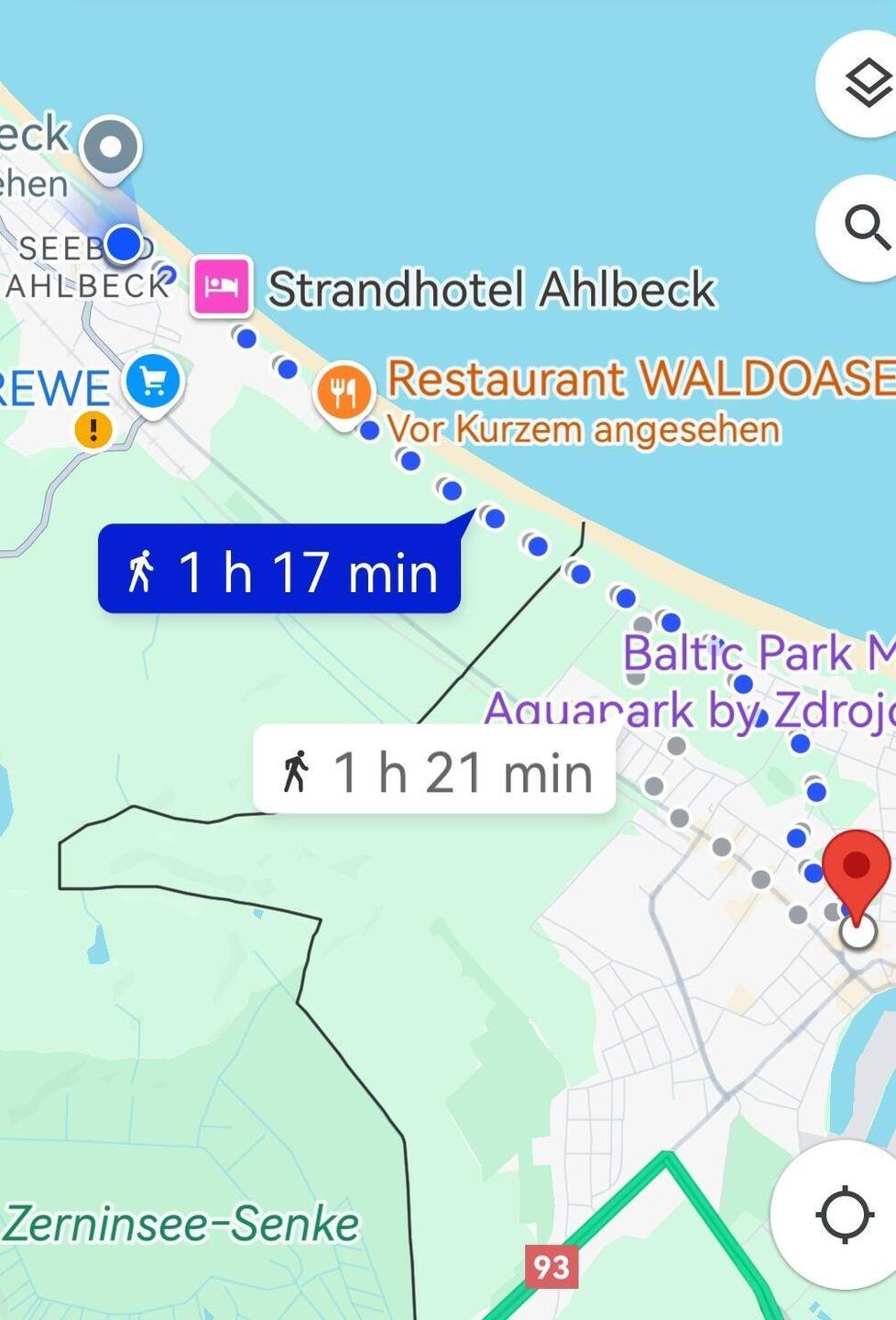Select the 1 h 21 min walking route
Image resolution: width=896 pixels, height=1320 pixels.
pyautogui.click(x=434, y=770)
